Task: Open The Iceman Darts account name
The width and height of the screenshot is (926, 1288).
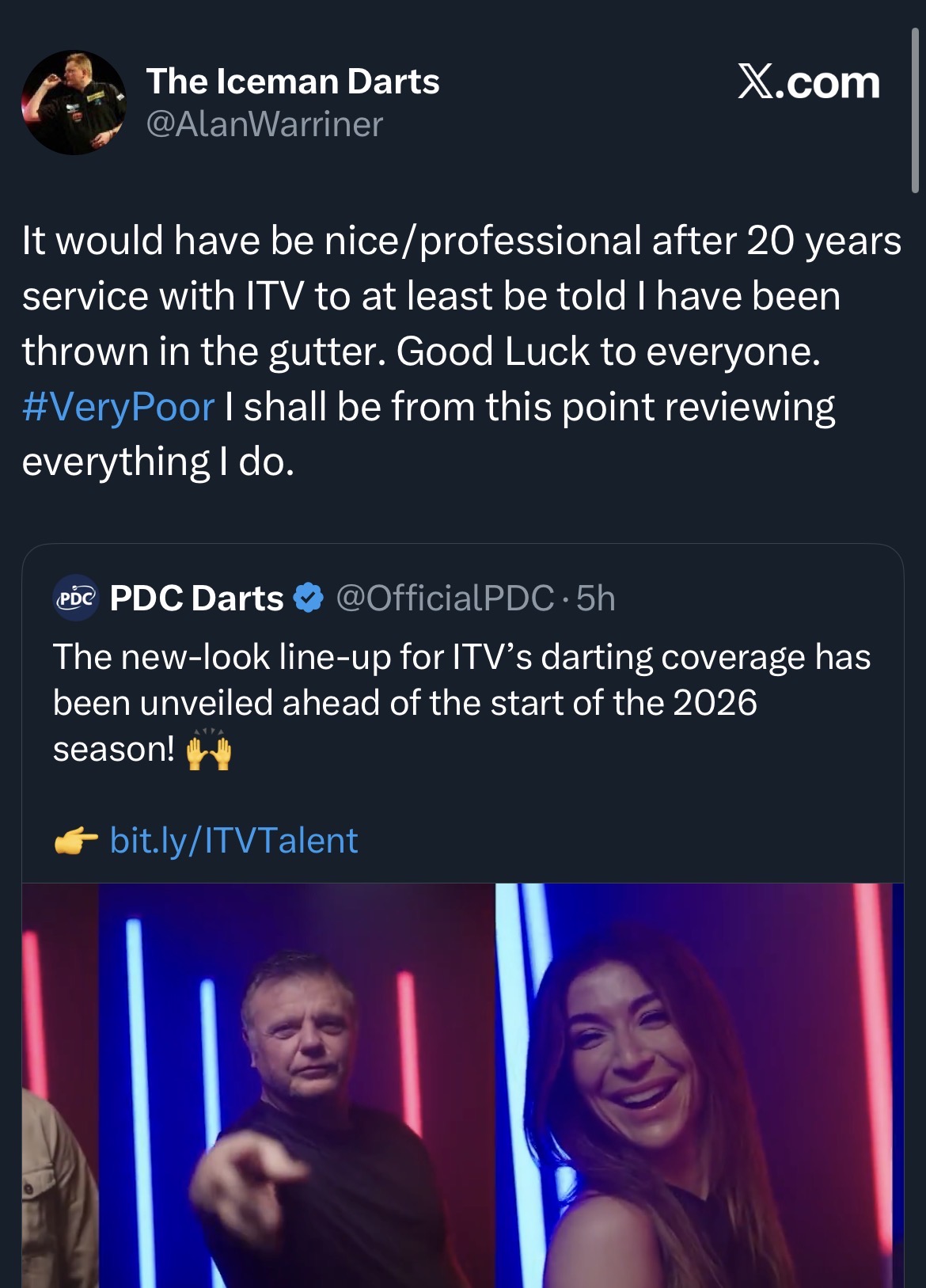Action: click(x=292, y=82)
